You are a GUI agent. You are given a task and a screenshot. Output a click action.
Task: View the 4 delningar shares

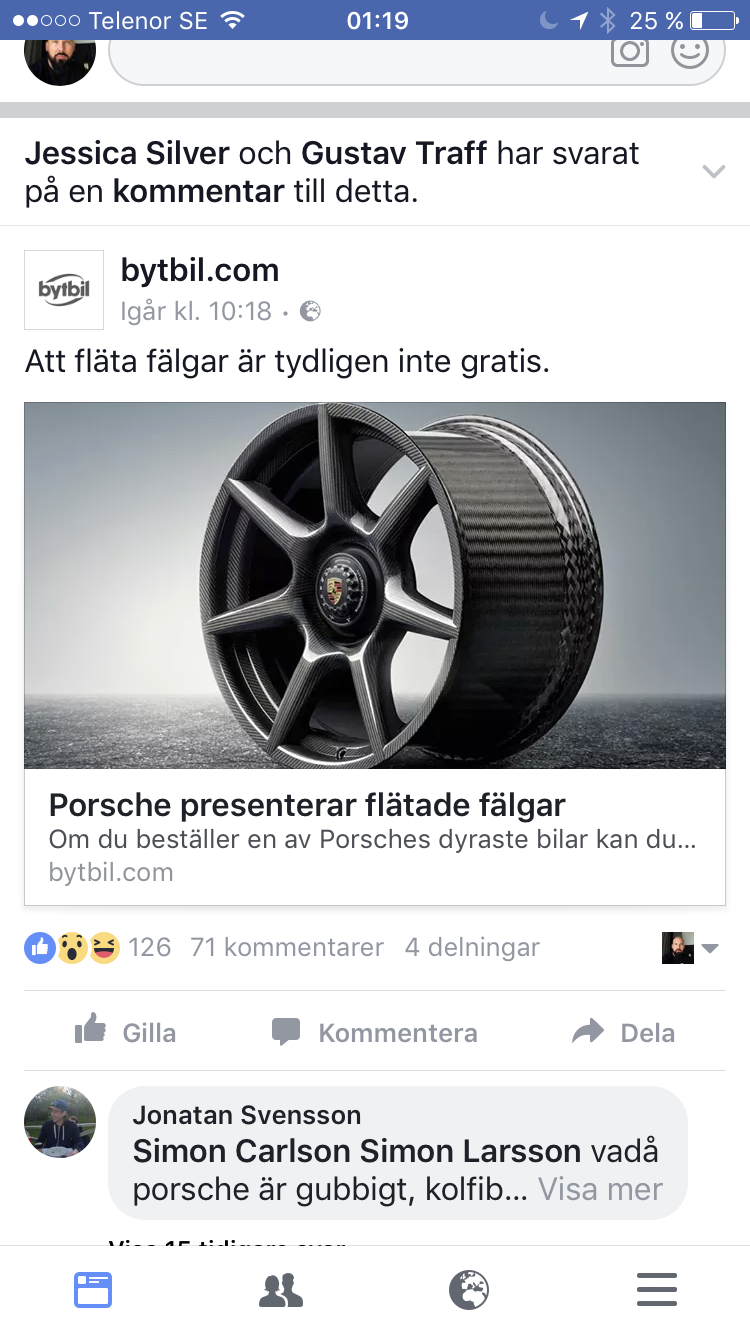tap(472, 947)
